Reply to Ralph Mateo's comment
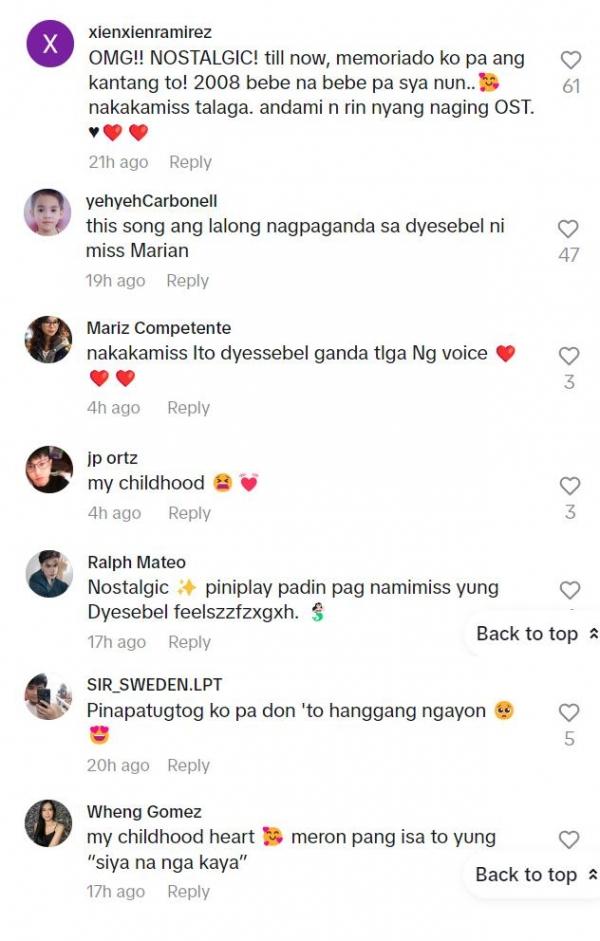Screen dimensions: 600x941 tap(189, 642)
